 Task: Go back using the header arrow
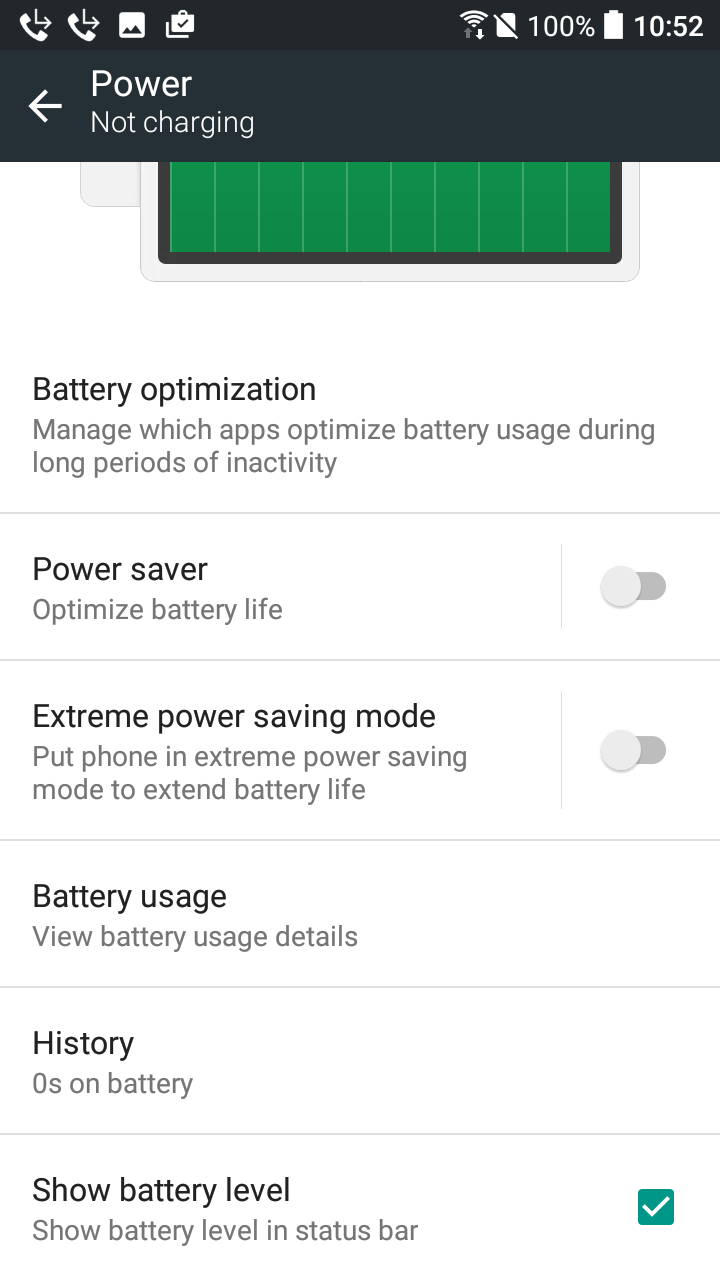[45, 106]
